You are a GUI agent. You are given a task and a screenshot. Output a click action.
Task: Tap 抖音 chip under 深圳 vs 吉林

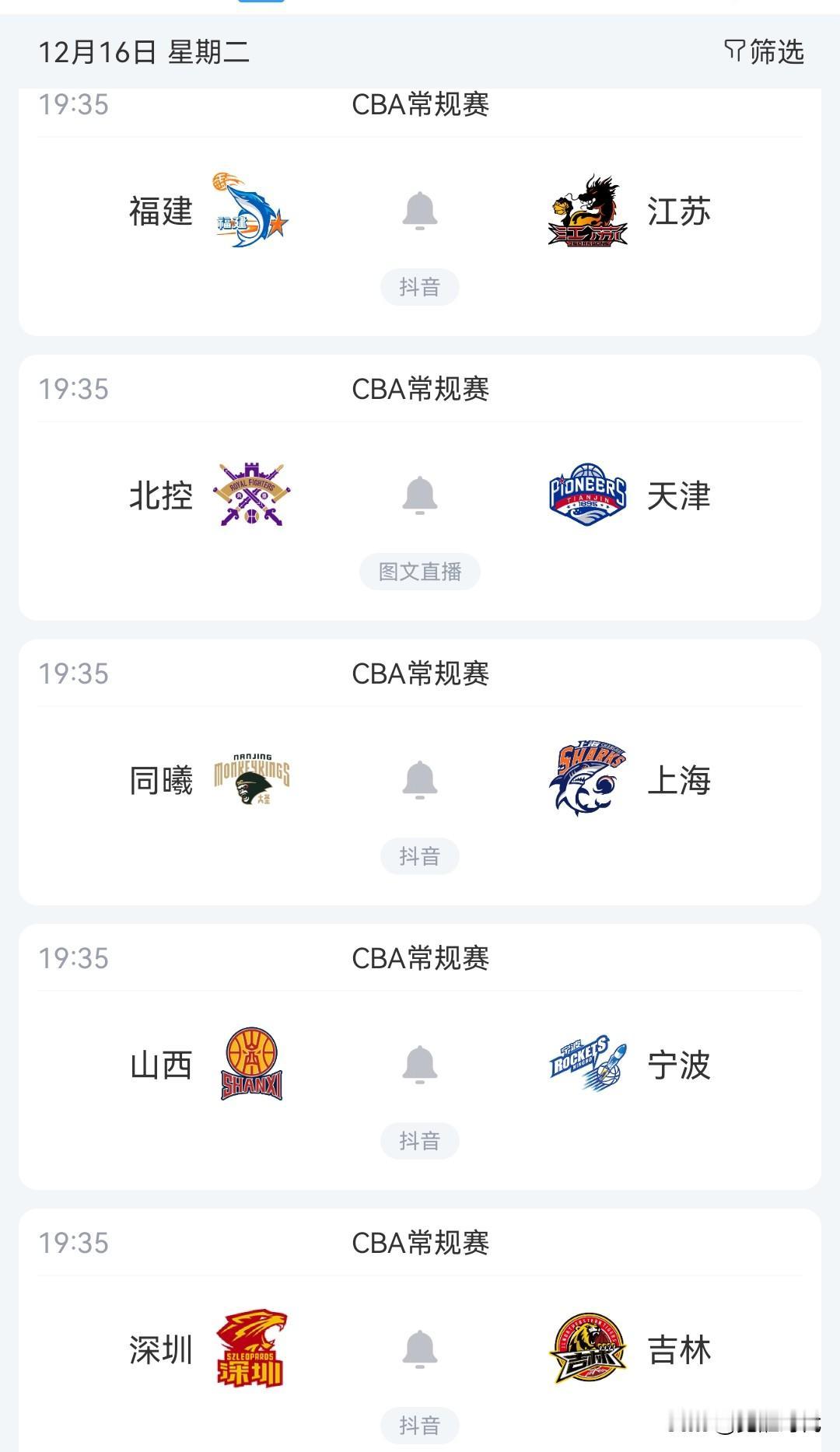420,1426
